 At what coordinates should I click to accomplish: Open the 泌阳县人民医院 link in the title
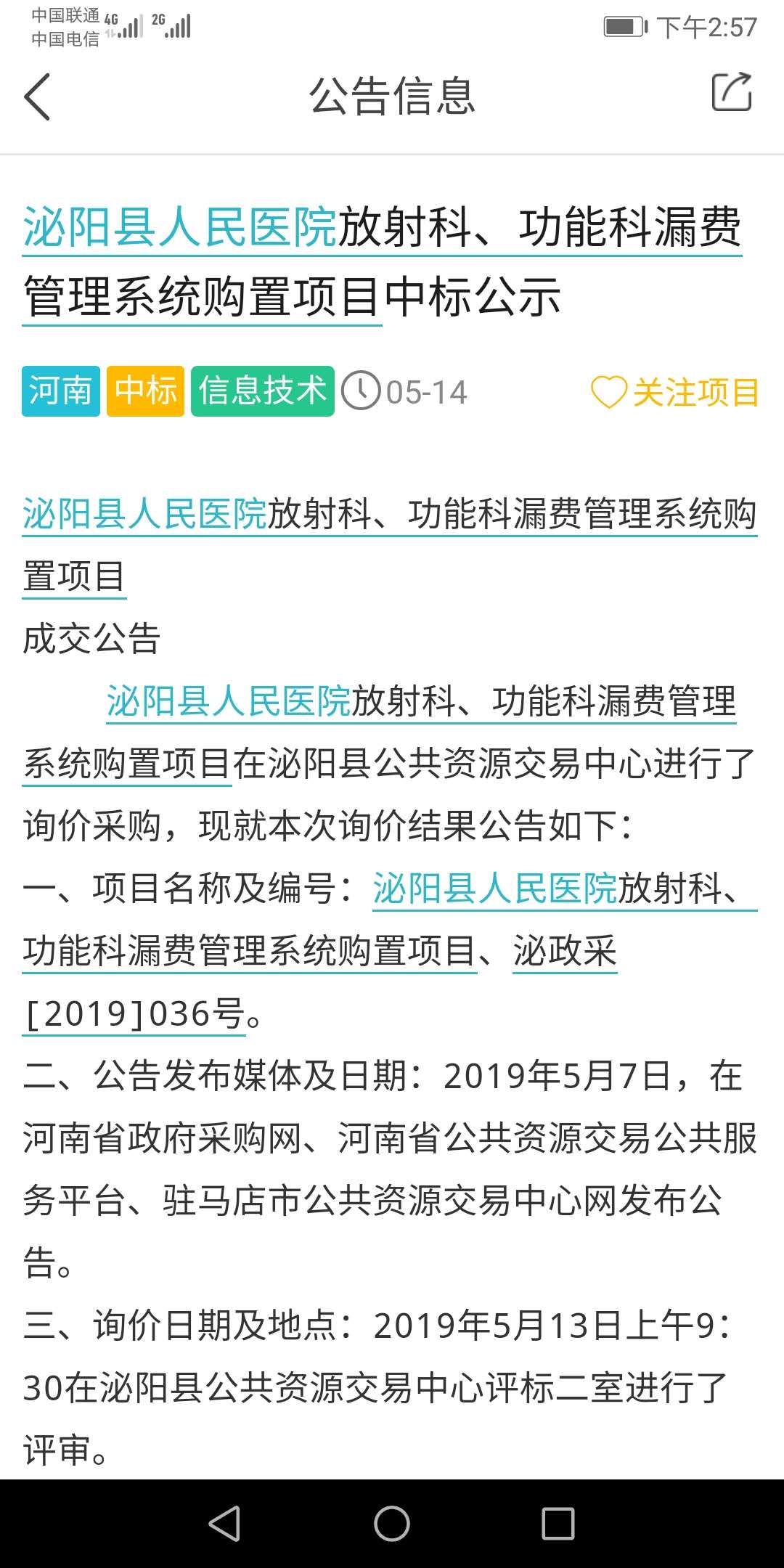(x=180, y=227)
